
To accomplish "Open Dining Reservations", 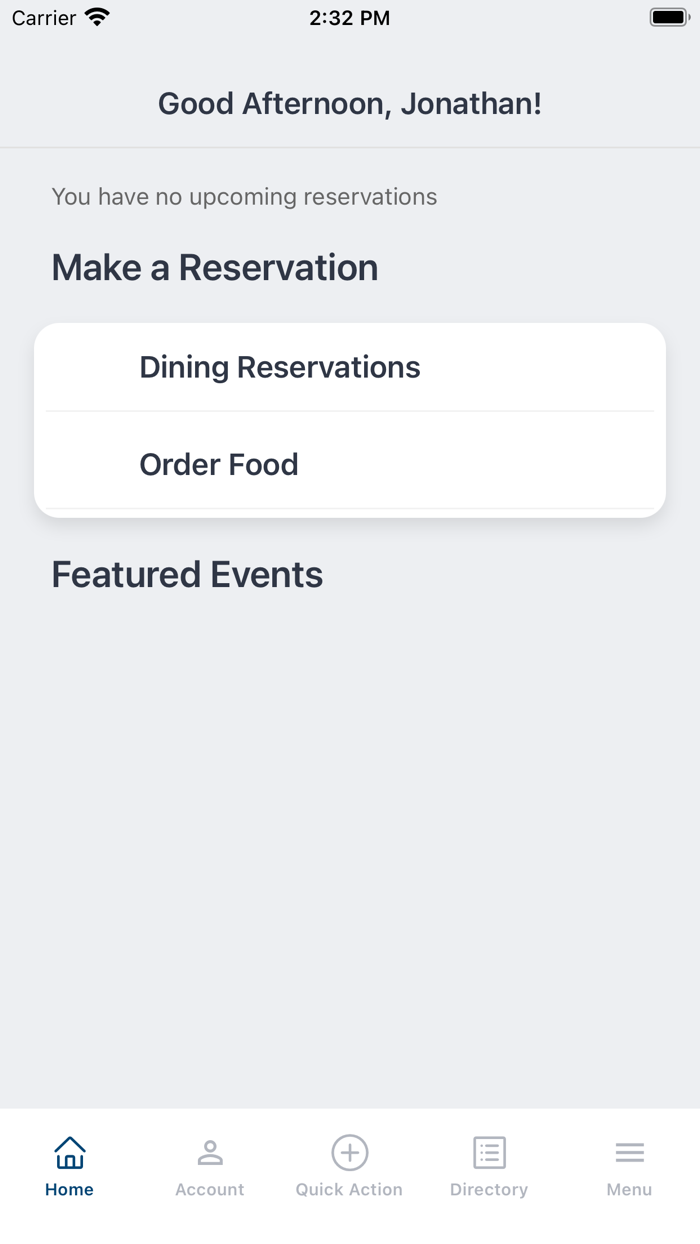I will 280,367.
